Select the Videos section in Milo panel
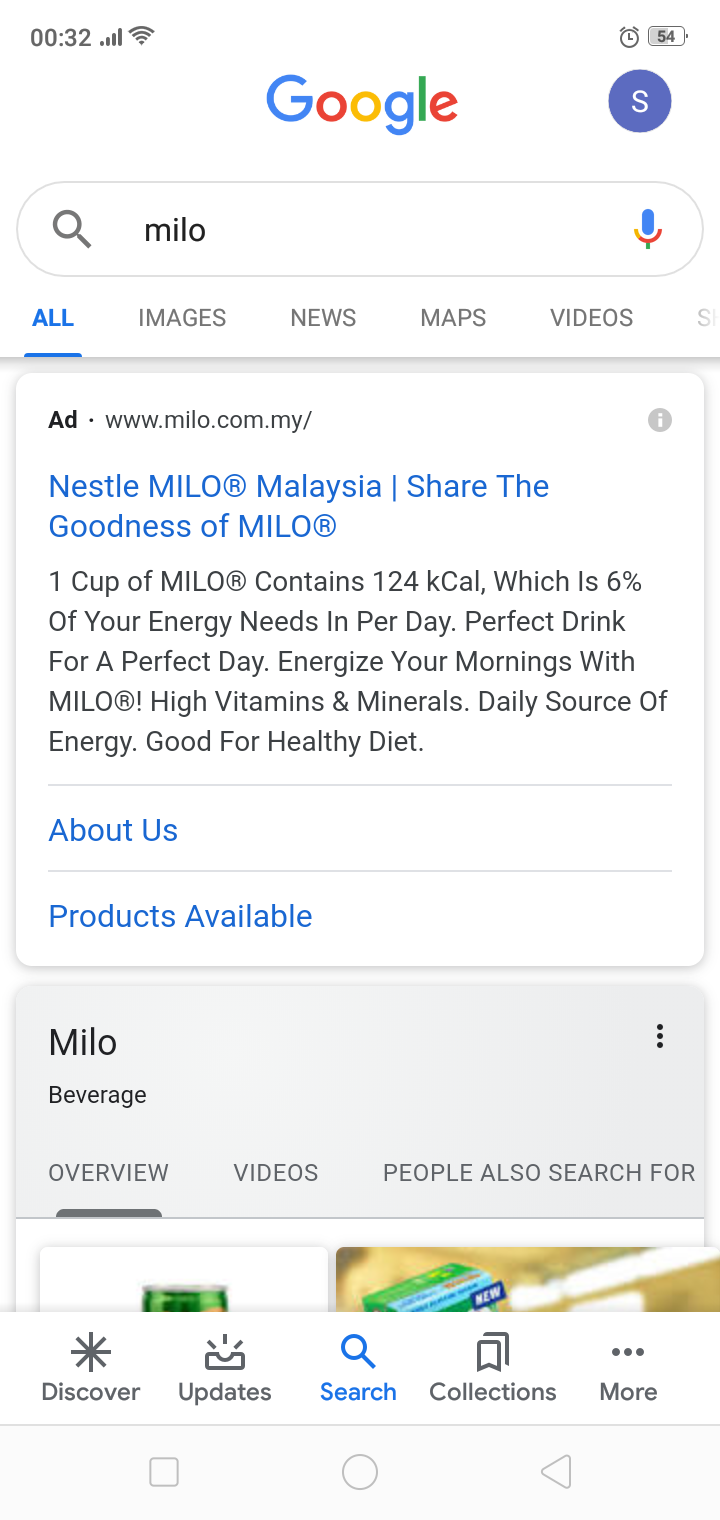Image resolution: width=720 pixels, height=1520 pixels. click(276, 1172)
